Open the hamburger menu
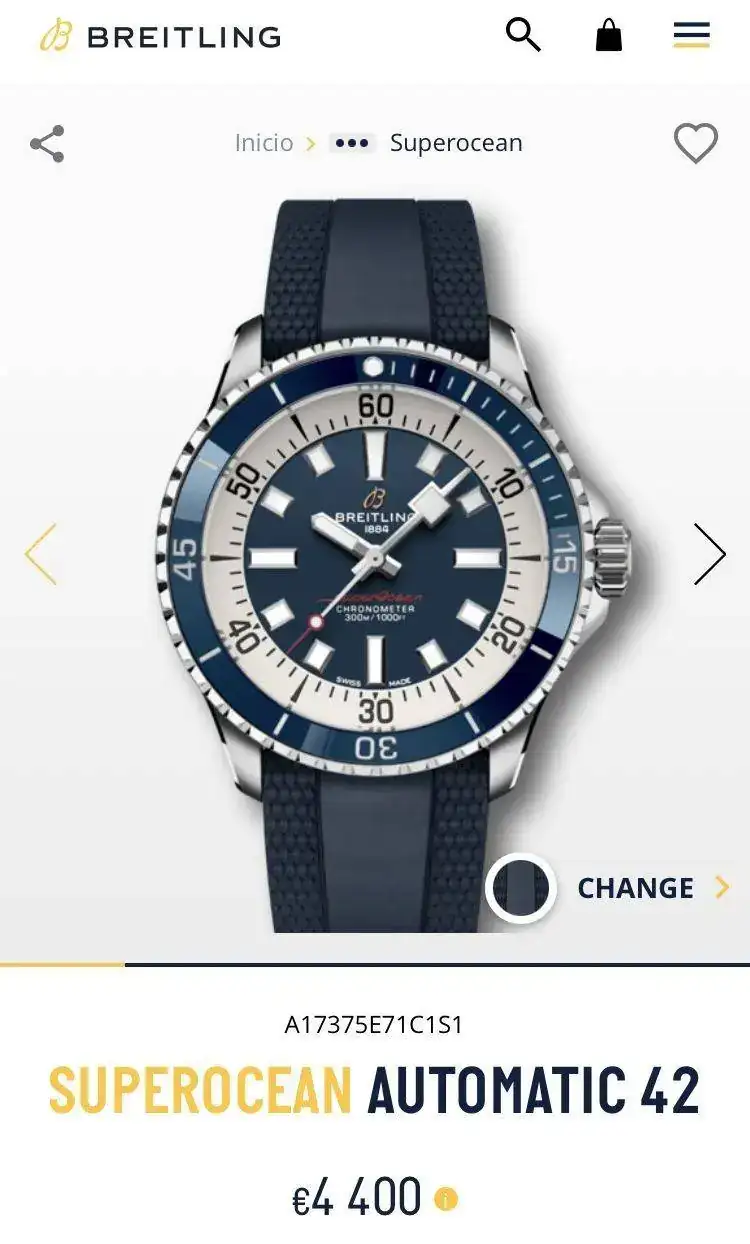Viewport: 750px width, 1244px height. click(x=691, y=36)
